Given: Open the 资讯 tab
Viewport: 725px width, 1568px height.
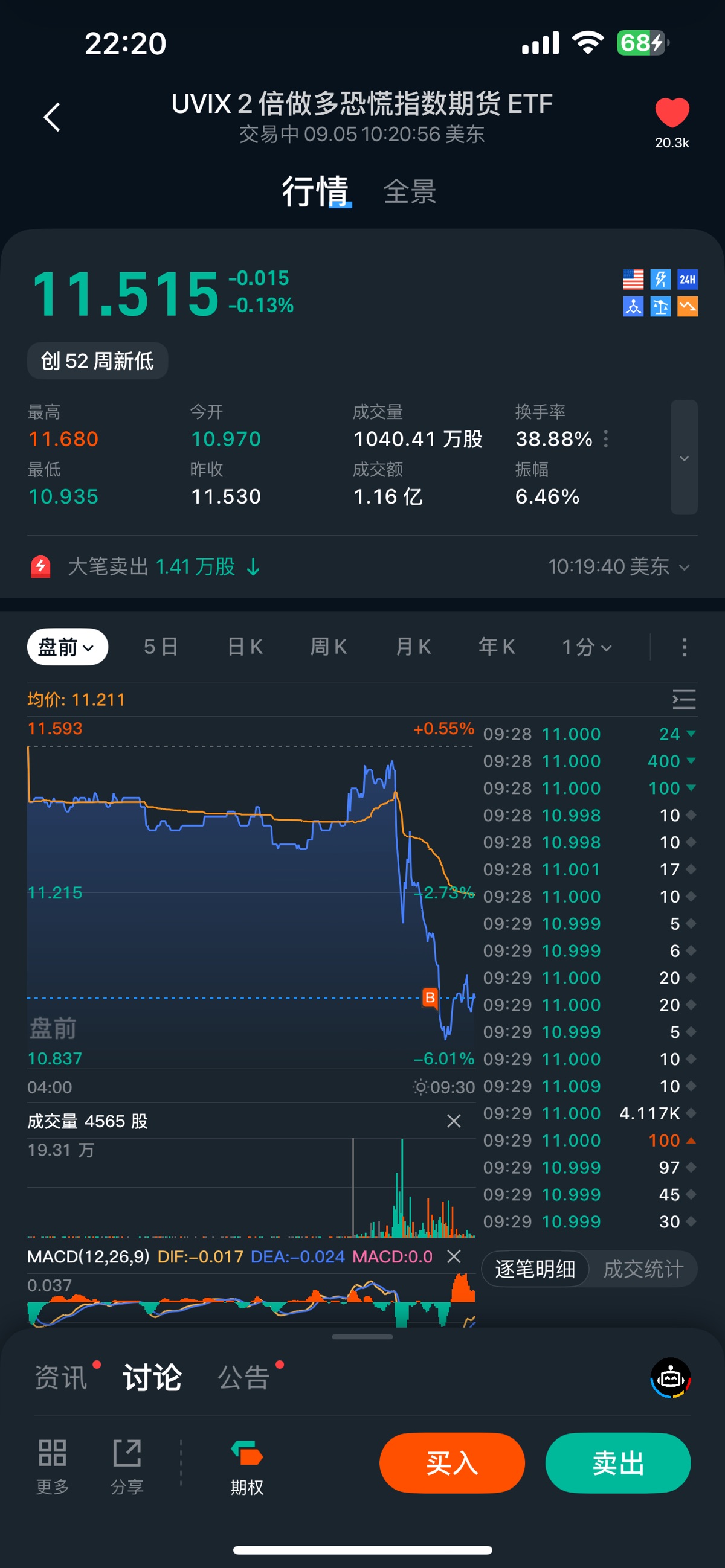Looking at the screenshot, I should click(x=61, y=1377).
